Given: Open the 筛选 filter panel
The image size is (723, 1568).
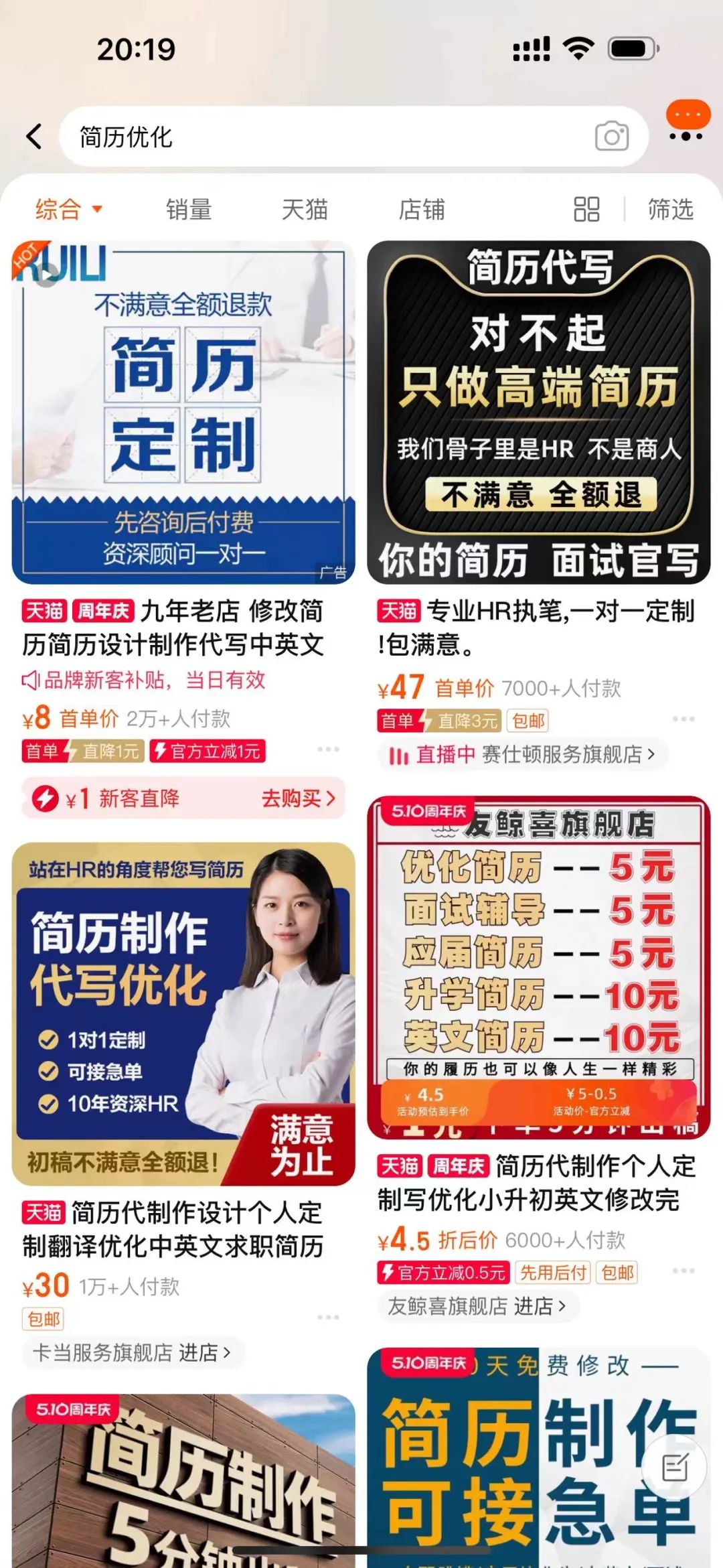Looking at the screenshot, I should (670, 210).
